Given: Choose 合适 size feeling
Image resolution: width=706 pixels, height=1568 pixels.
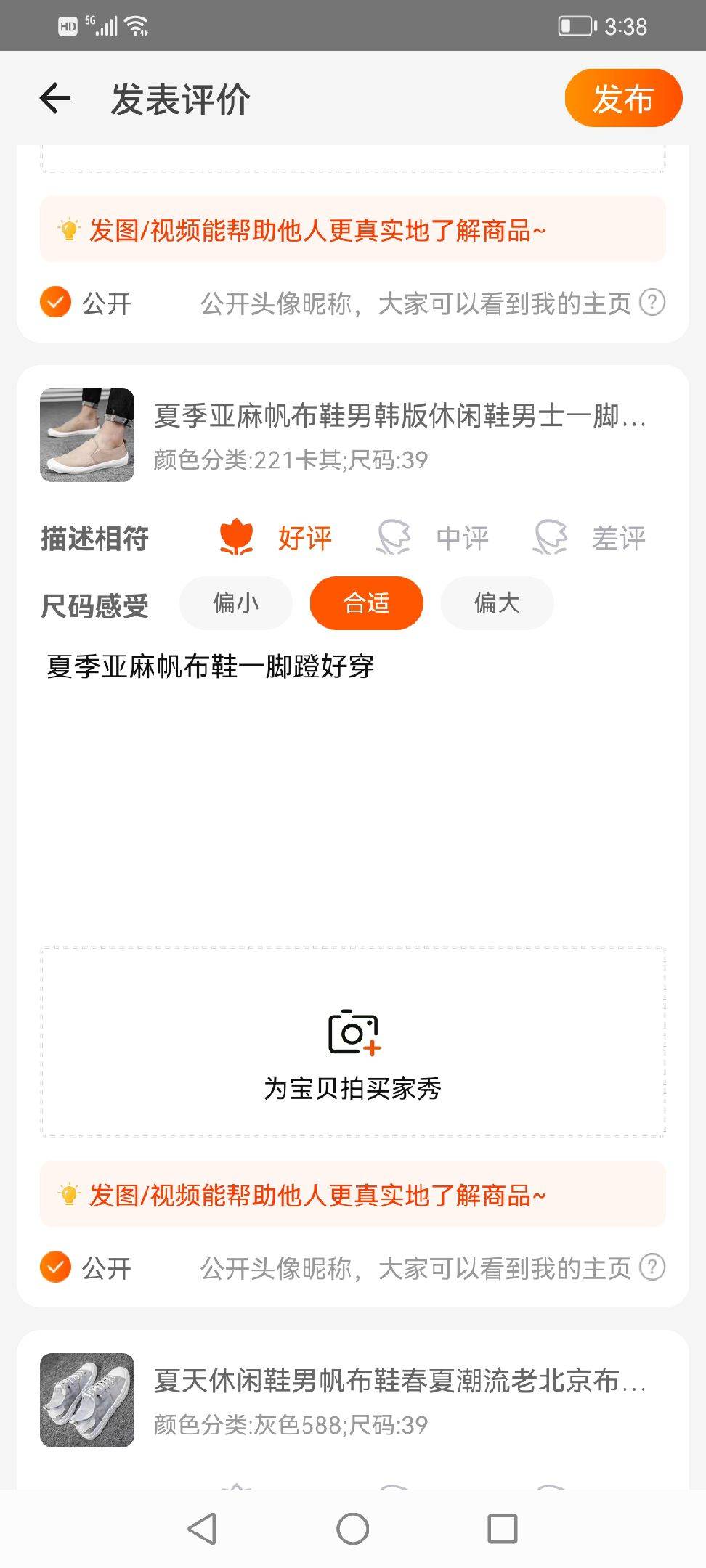Looking at the screenshot, I should (366, 603).
